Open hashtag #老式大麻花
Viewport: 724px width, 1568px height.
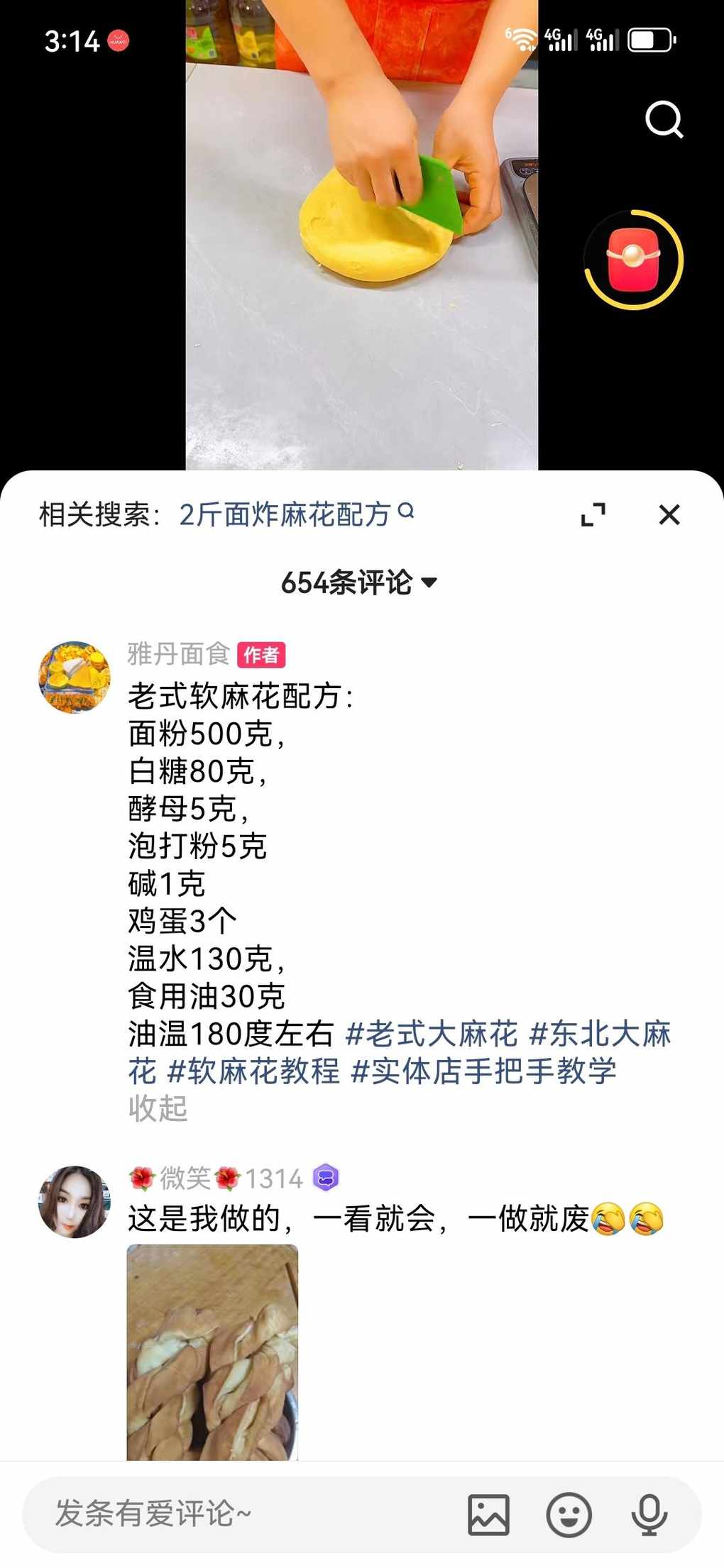(432, 1034)
